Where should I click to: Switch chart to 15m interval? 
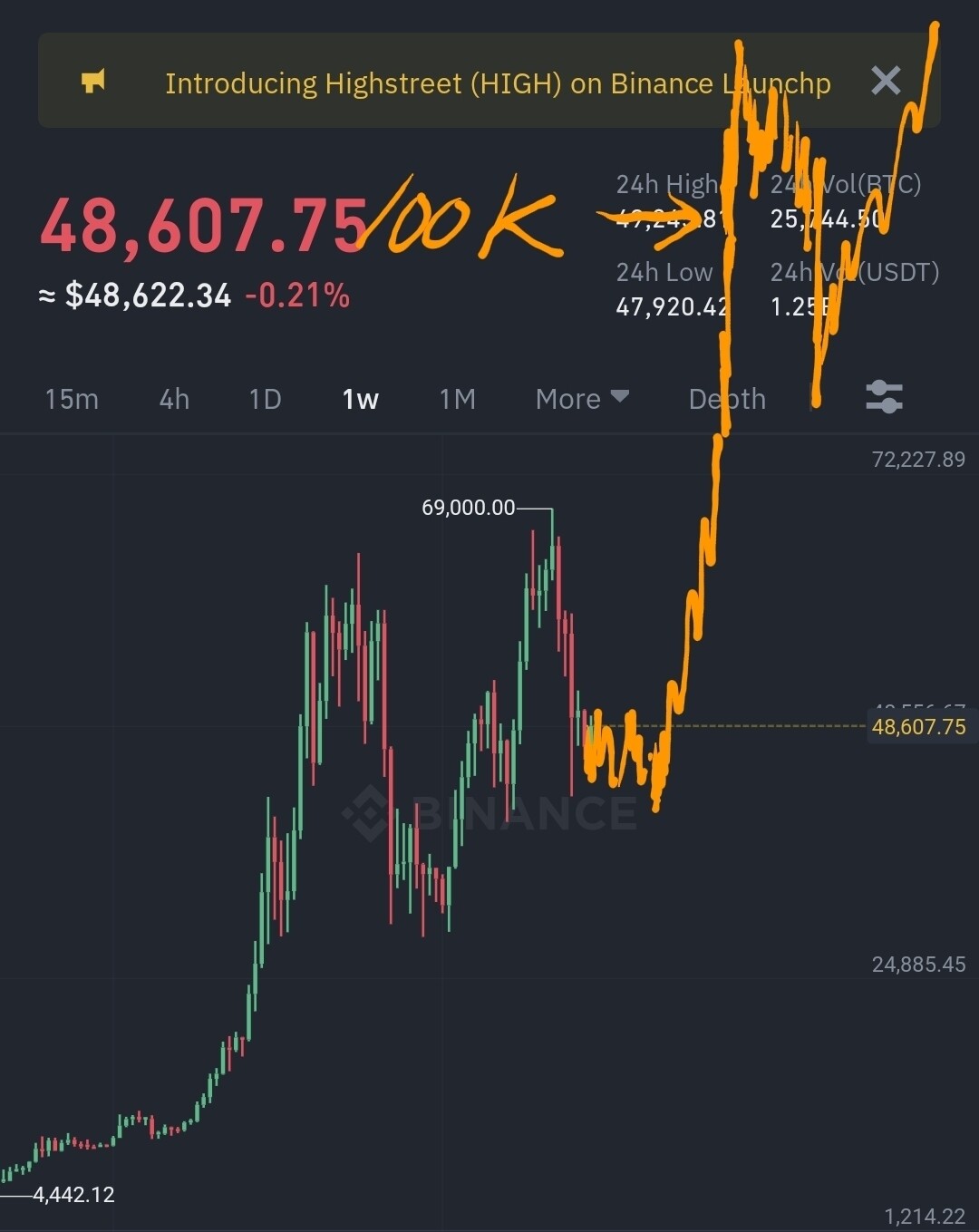click(72, 399)
